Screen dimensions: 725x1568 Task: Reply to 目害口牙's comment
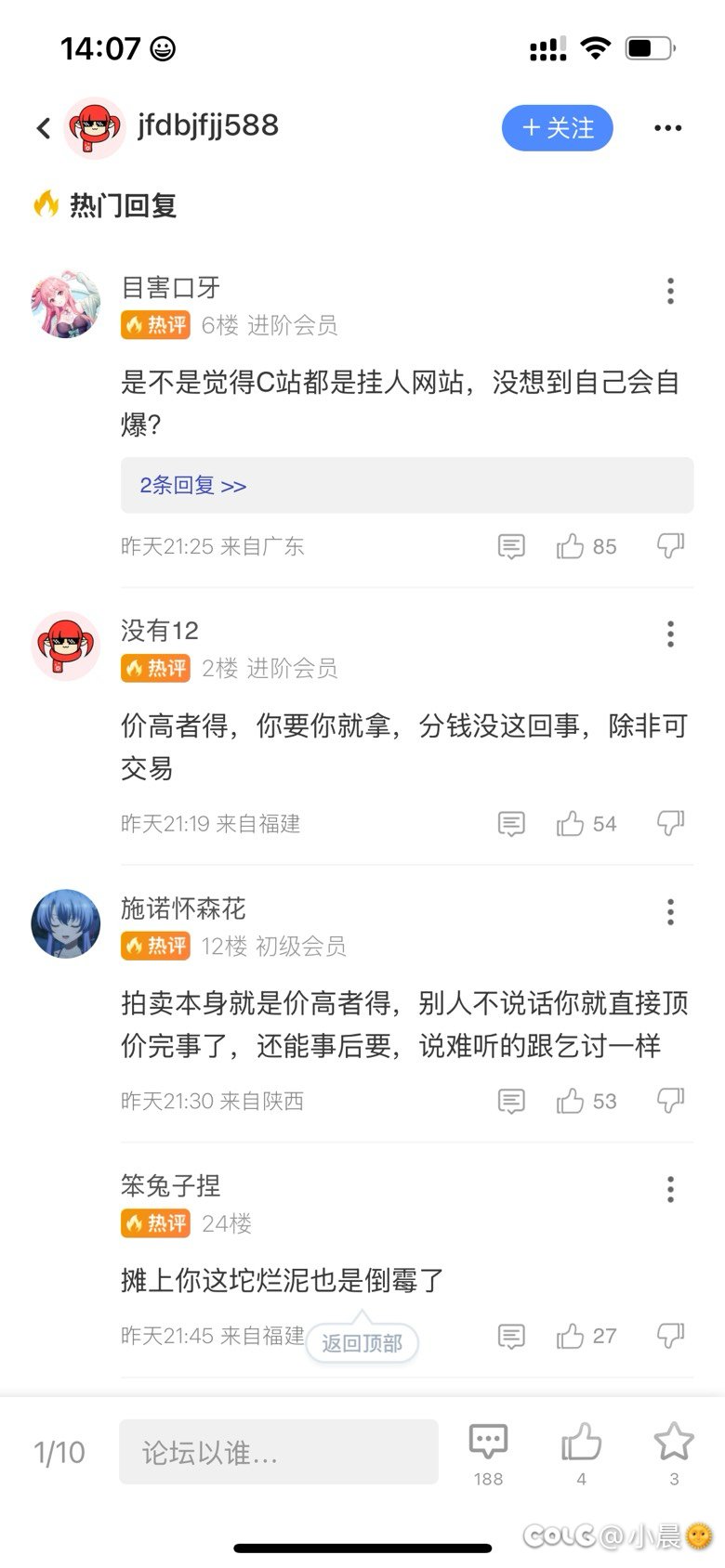coord(511,546)
